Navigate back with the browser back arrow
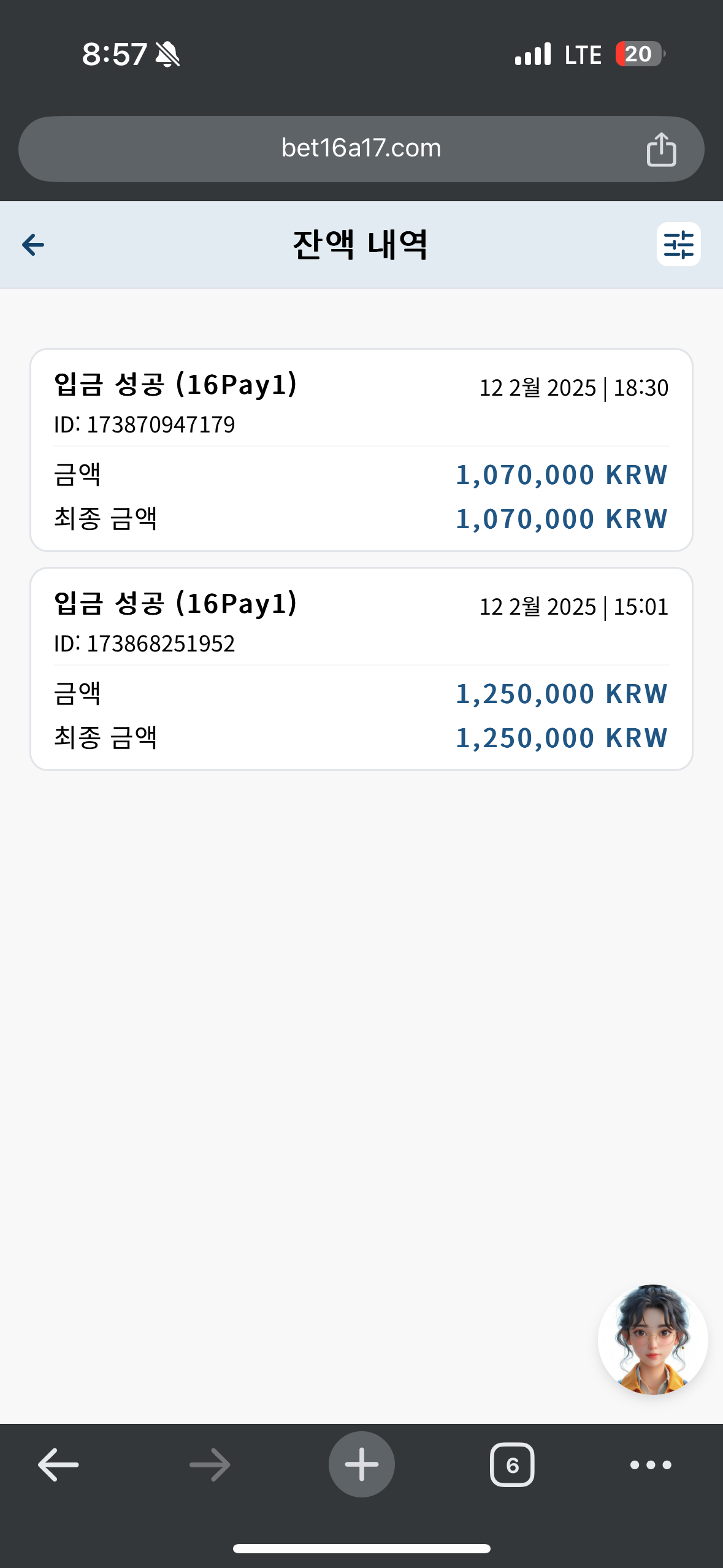 click(x=58, y=1465)
